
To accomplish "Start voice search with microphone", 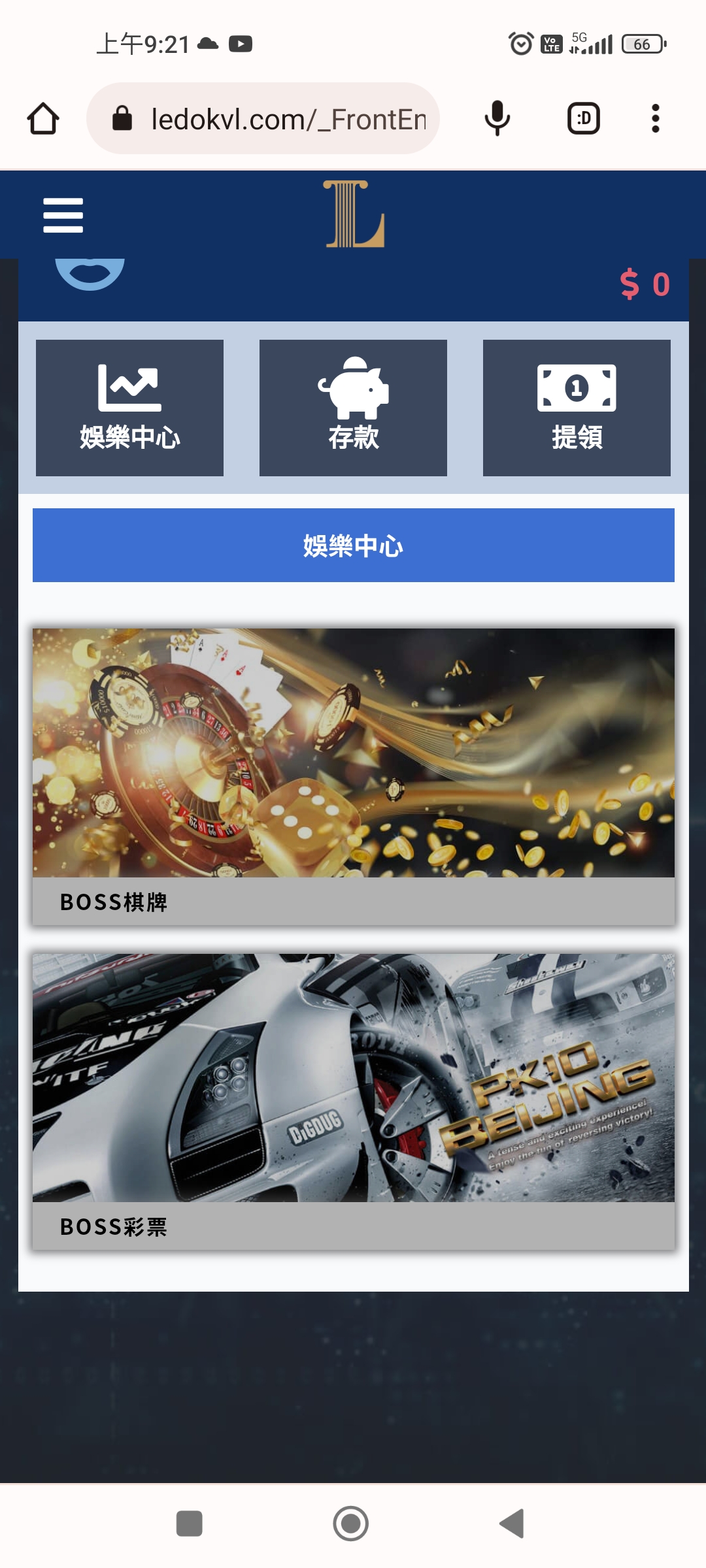I will point(497,119).
